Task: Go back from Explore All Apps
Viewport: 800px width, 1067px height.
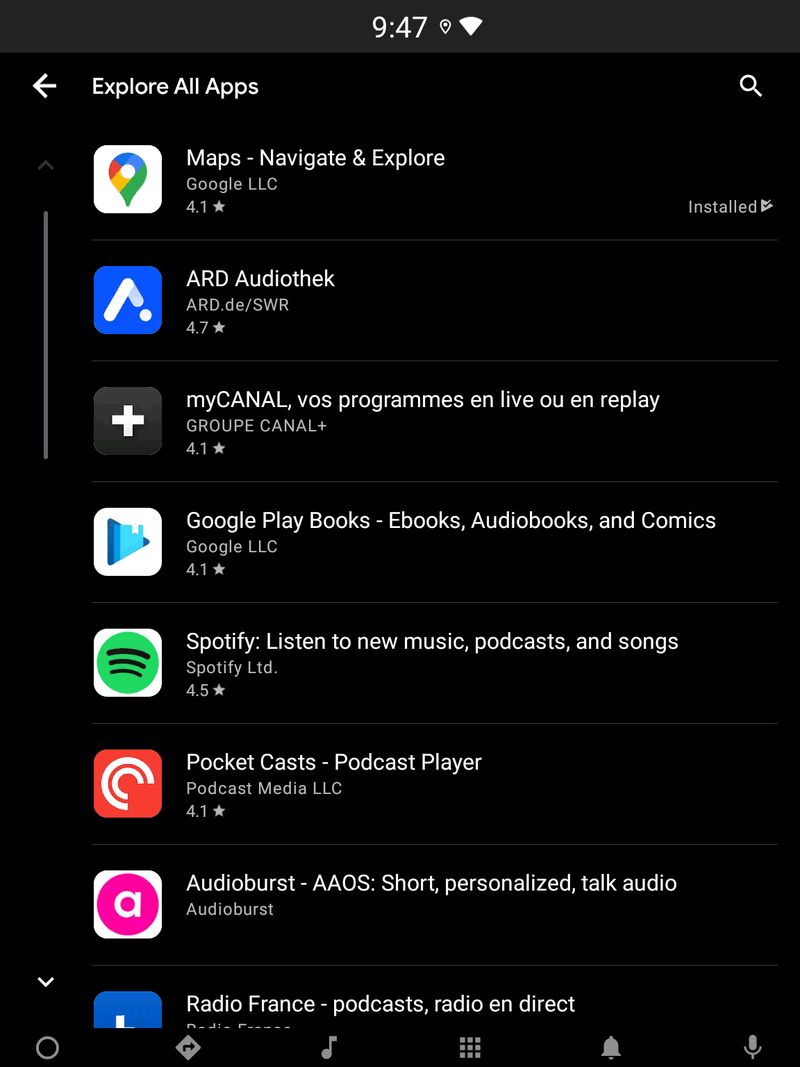Action: tap(45, 86)
